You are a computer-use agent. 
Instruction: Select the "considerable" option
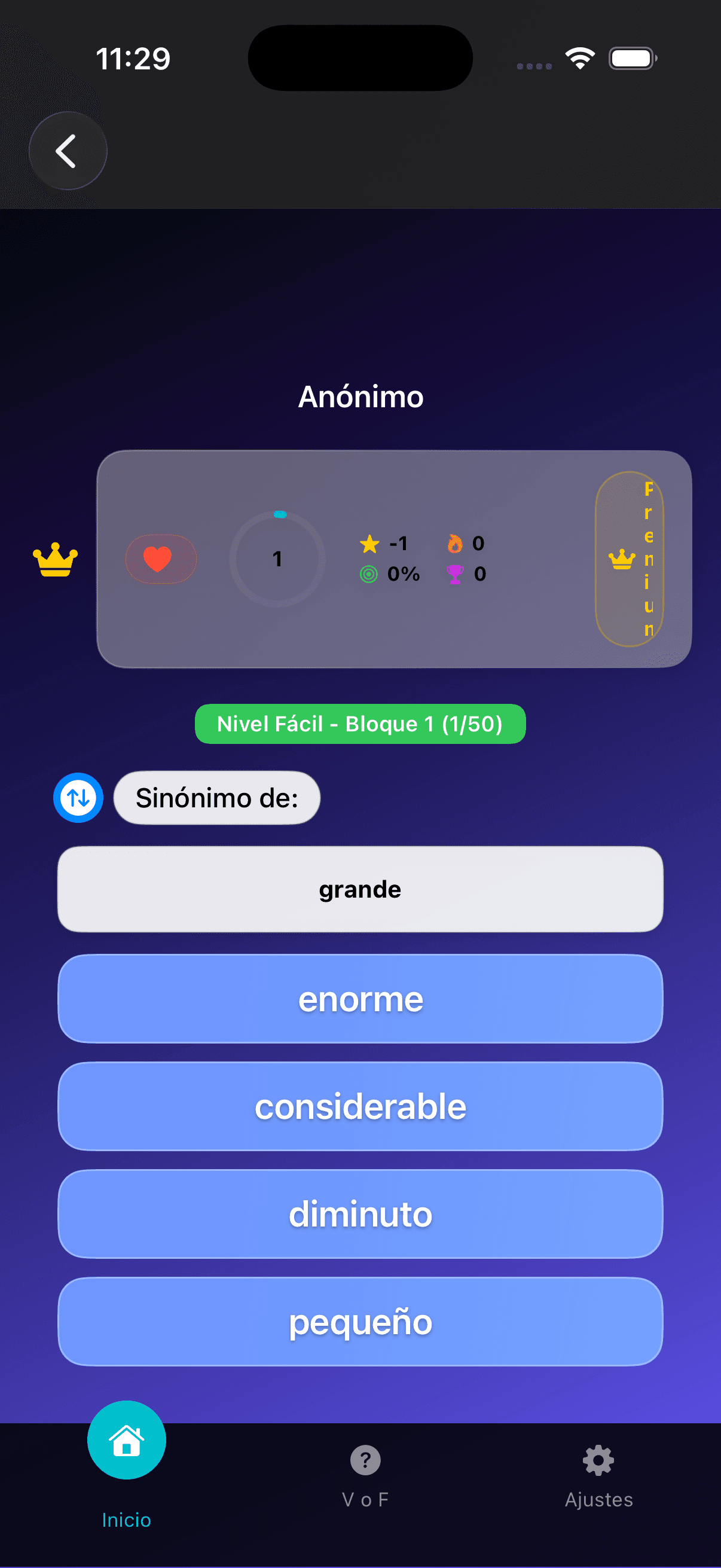(360, 1106)
